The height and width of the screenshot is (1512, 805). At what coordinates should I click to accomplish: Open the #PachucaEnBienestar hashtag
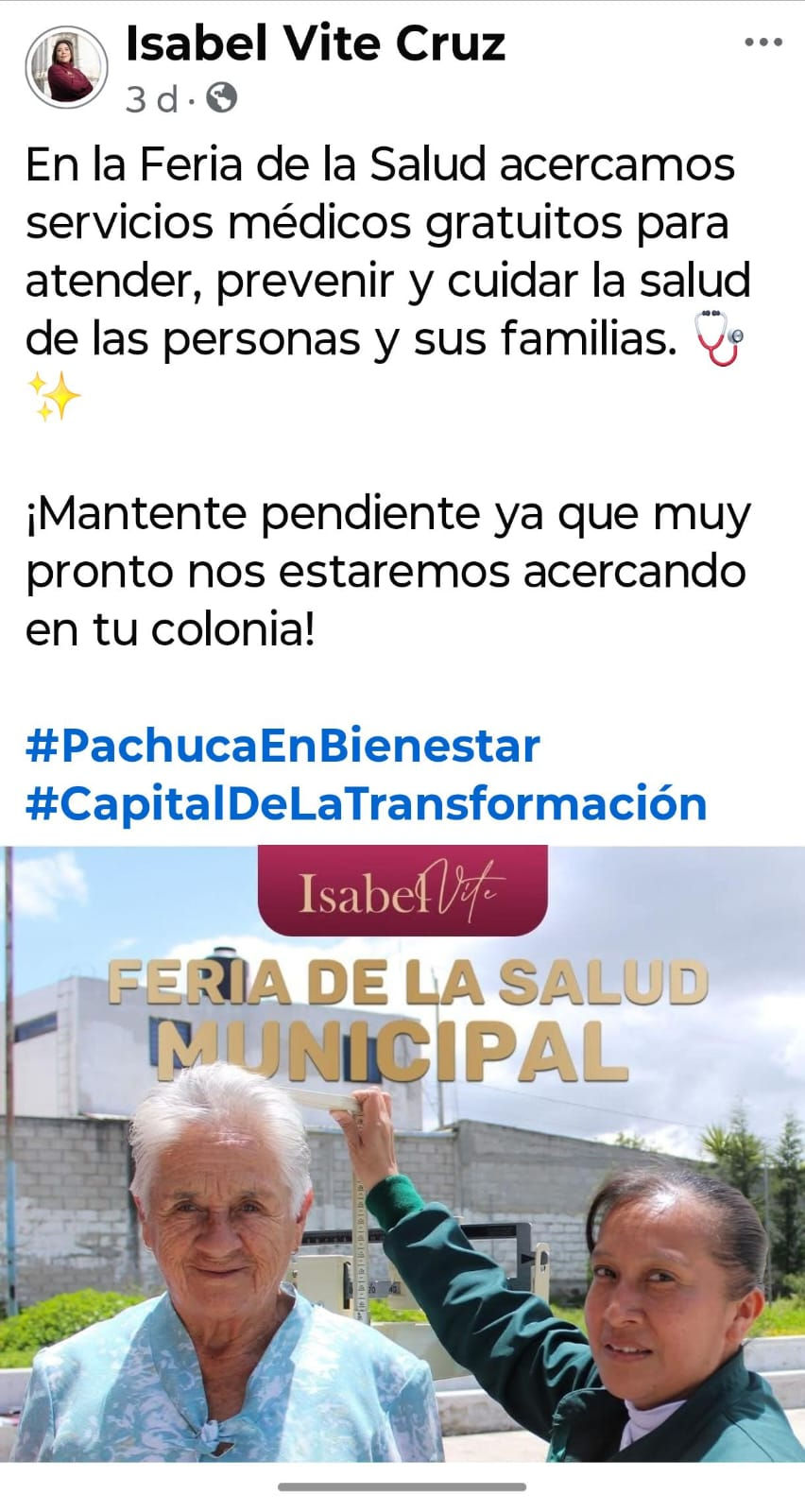click(283, 746)
